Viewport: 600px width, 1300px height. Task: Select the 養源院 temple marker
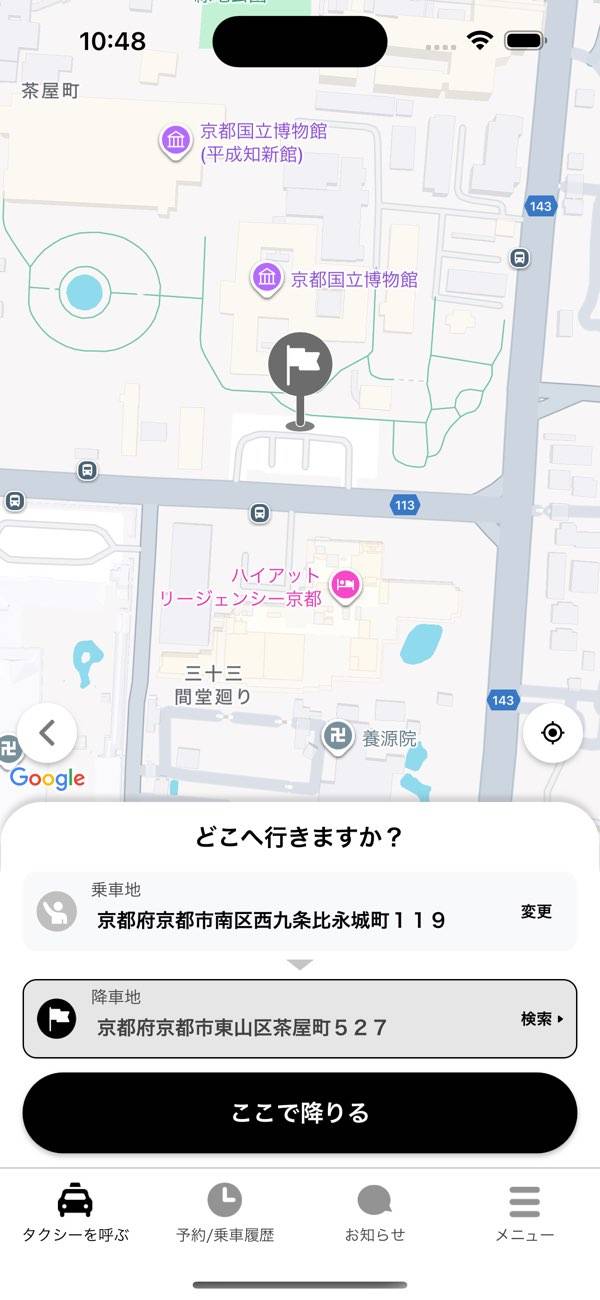click(338, 739)
